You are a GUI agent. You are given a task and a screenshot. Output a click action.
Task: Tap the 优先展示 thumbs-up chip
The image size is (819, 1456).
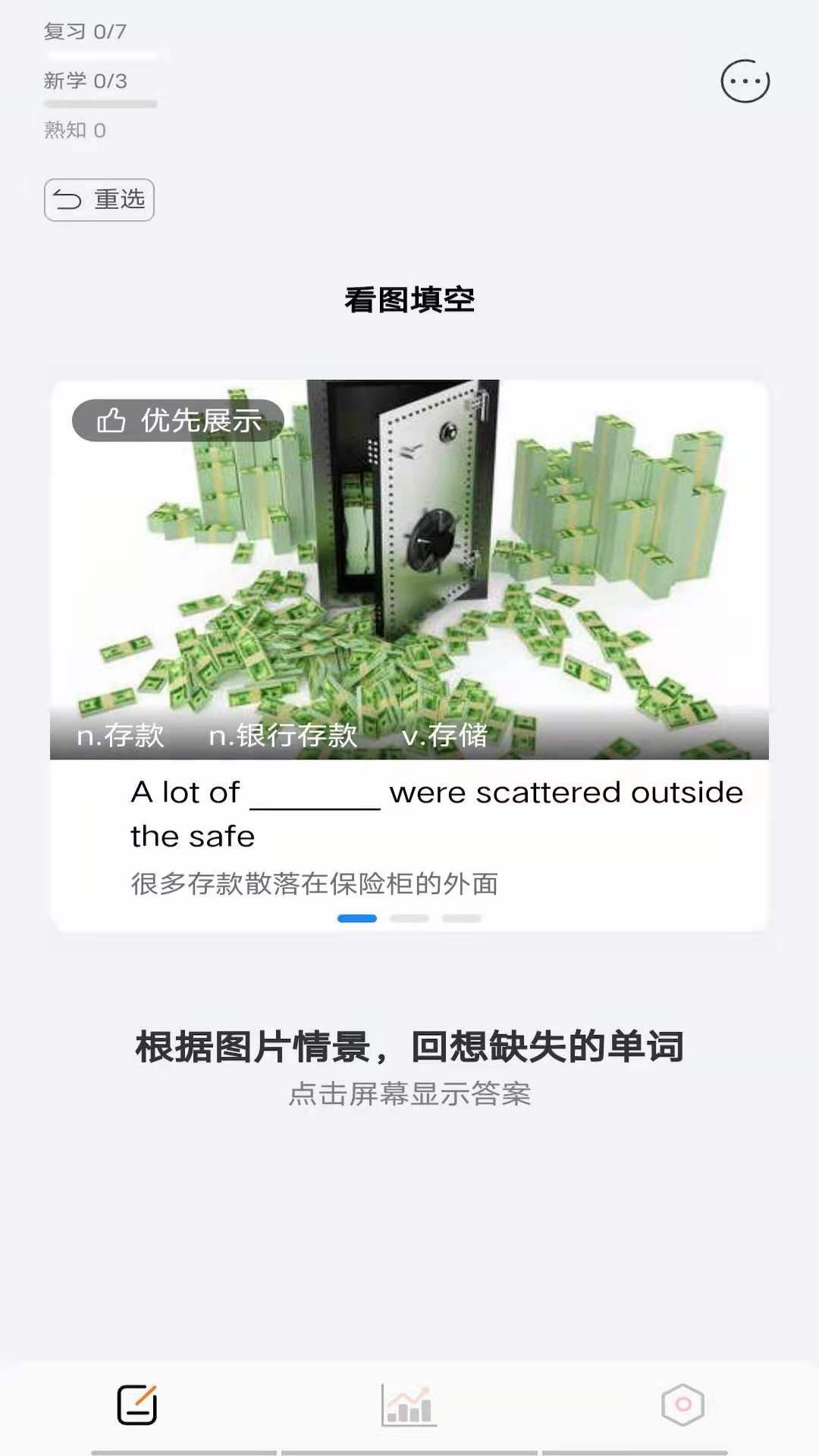178,420
